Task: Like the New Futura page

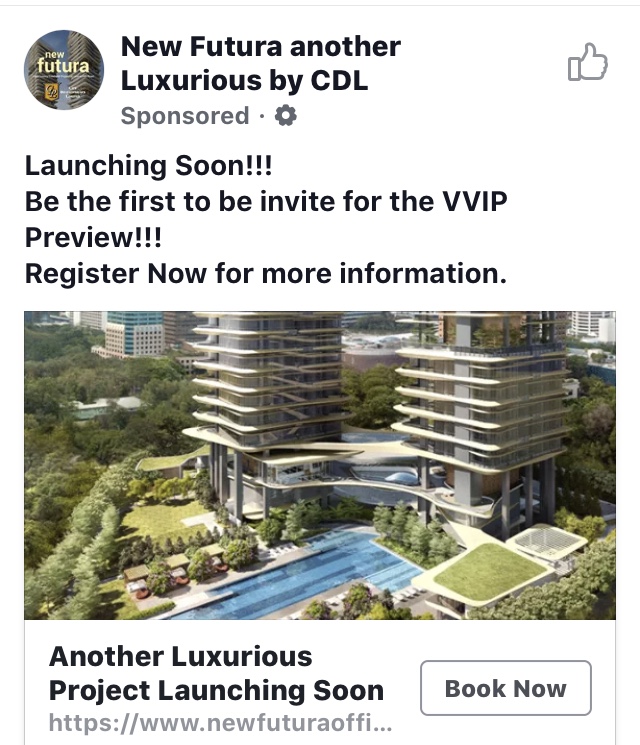Action: pos(587,63)
